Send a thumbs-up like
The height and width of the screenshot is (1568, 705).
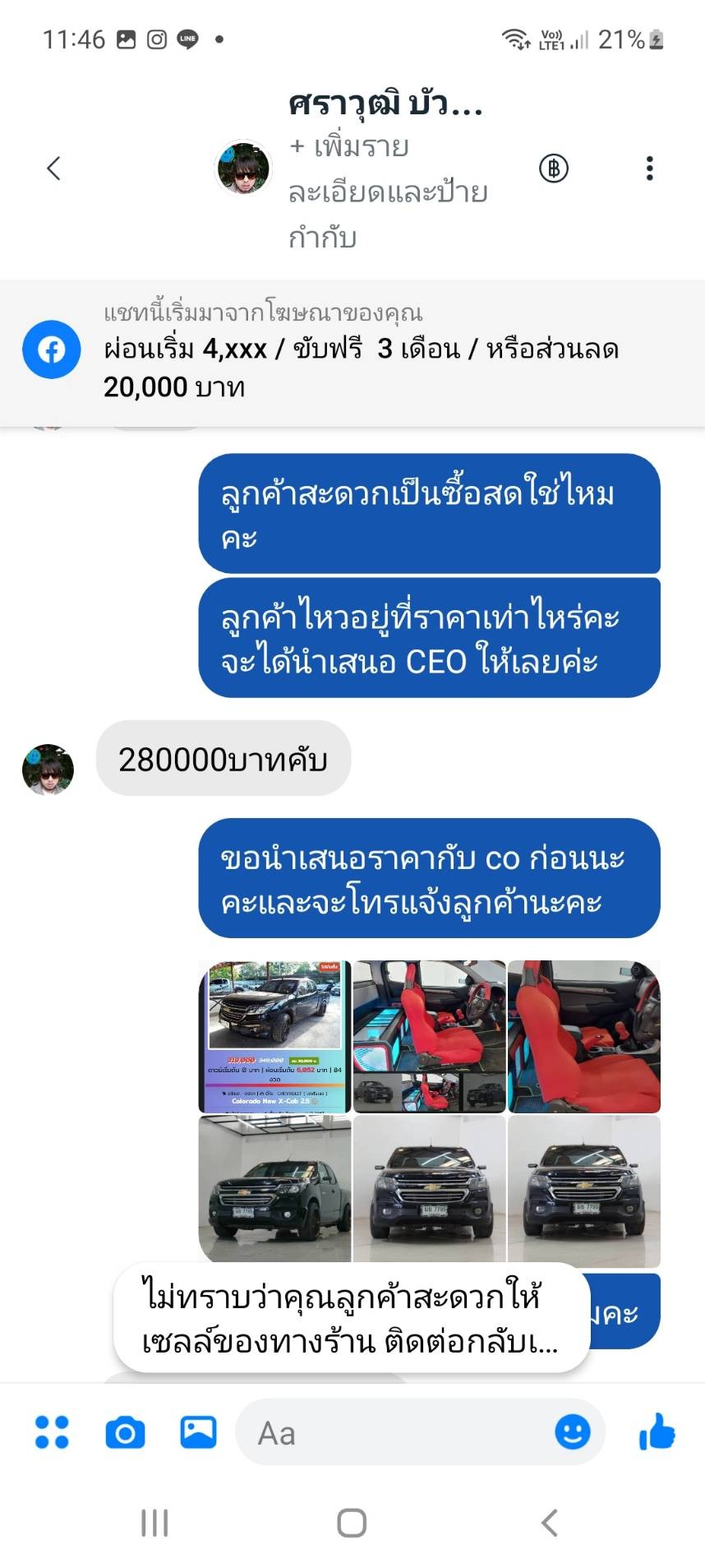pos(657,1432)
